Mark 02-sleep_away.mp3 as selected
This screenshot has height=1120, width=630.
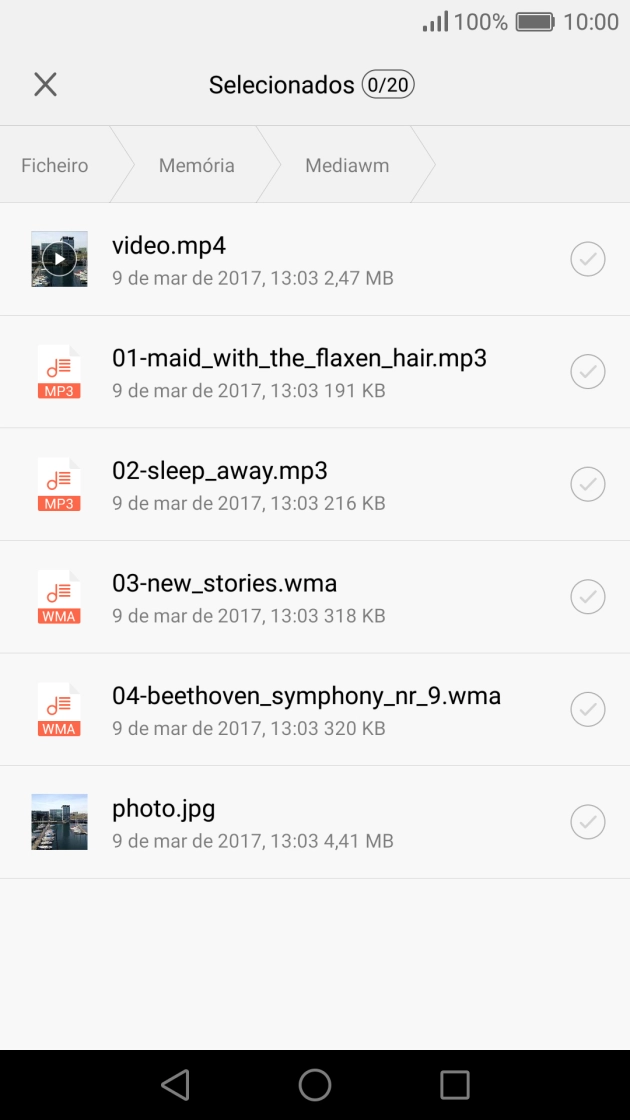pyautogui.click(x=588, y=485)
